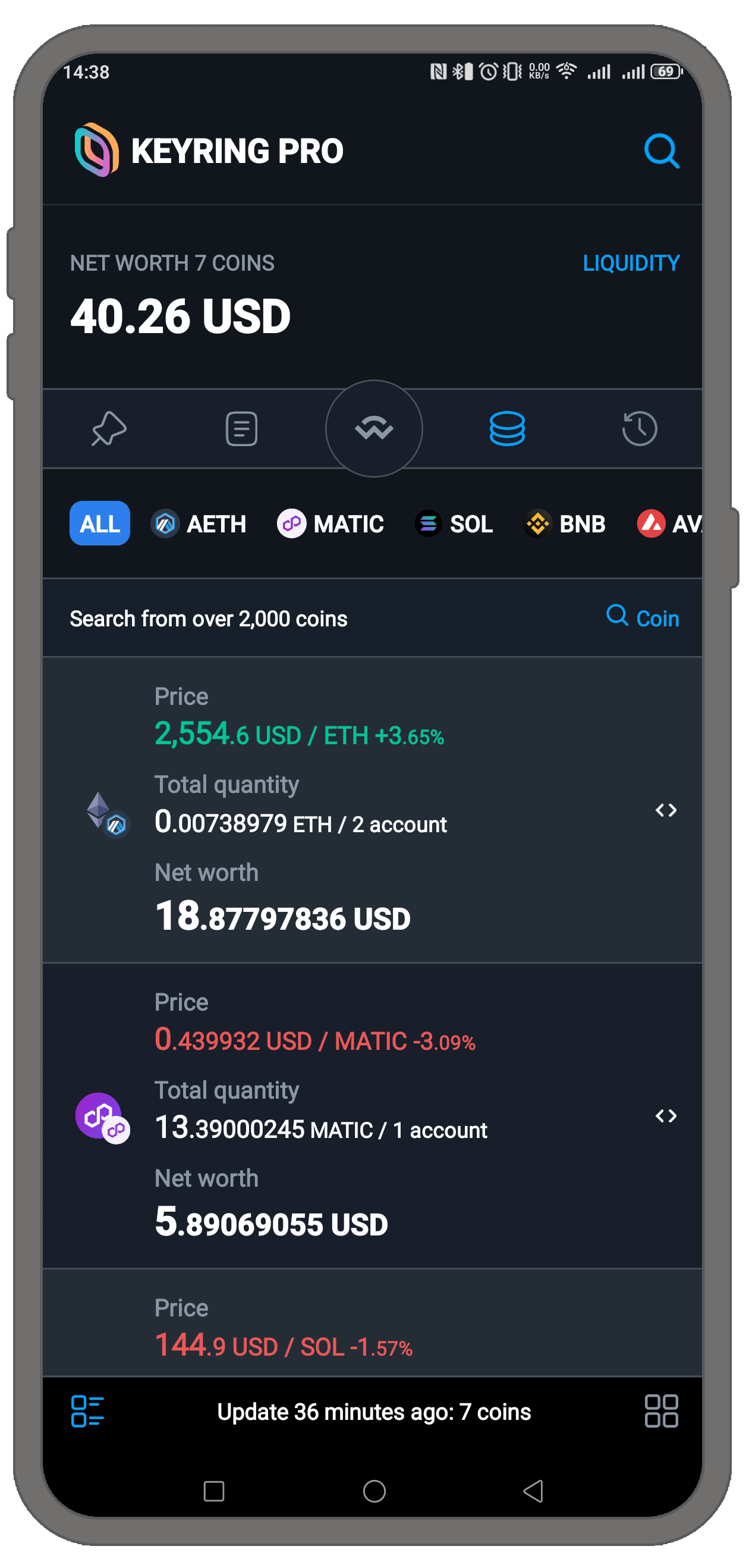Select the ALL chain filter

coord(100,523)
